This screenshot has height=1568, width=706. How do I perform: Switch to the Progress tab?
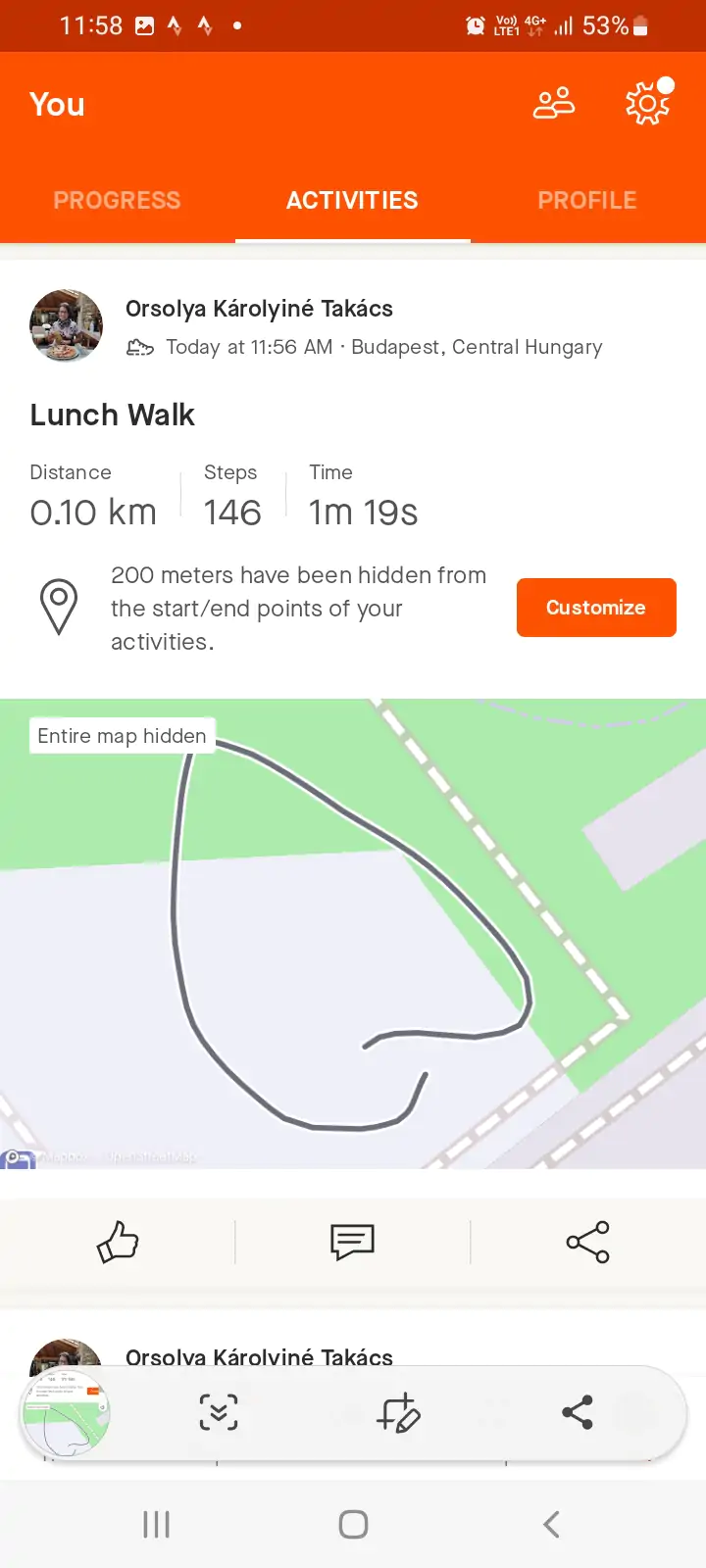pos(117,201)
